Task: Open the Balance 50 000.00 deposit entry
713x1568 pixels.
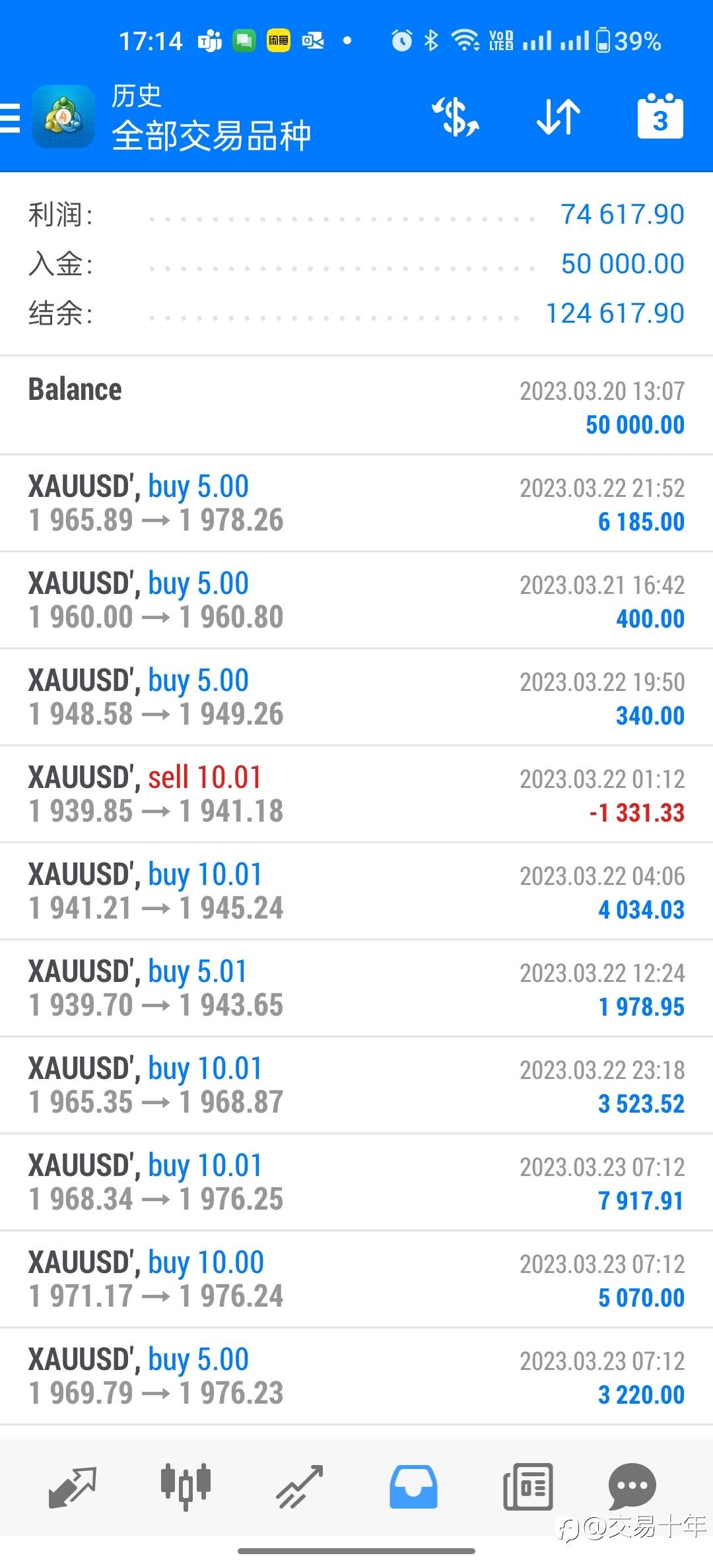Action: point(356,405)
